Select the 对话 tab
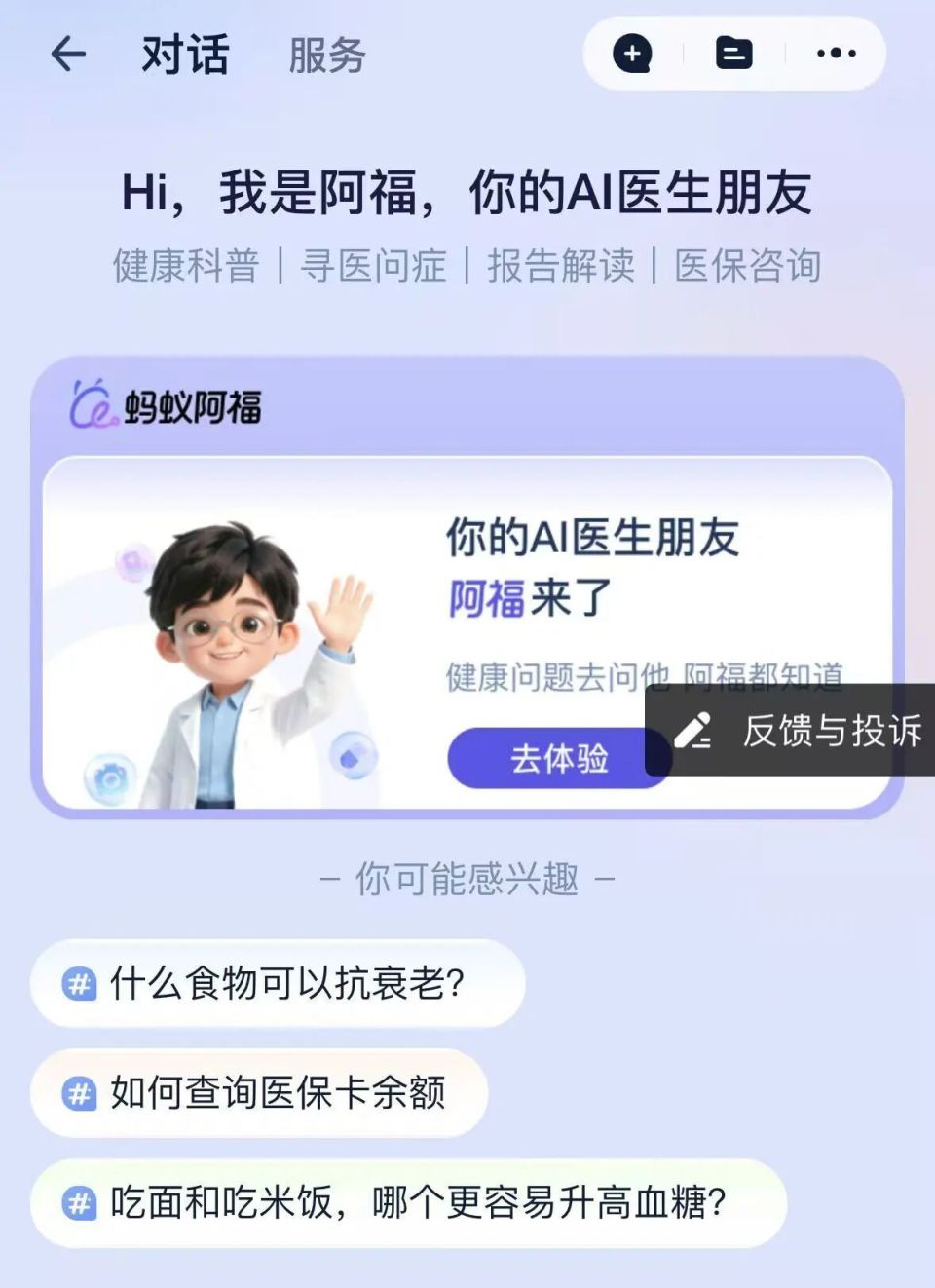 point(184,54)
